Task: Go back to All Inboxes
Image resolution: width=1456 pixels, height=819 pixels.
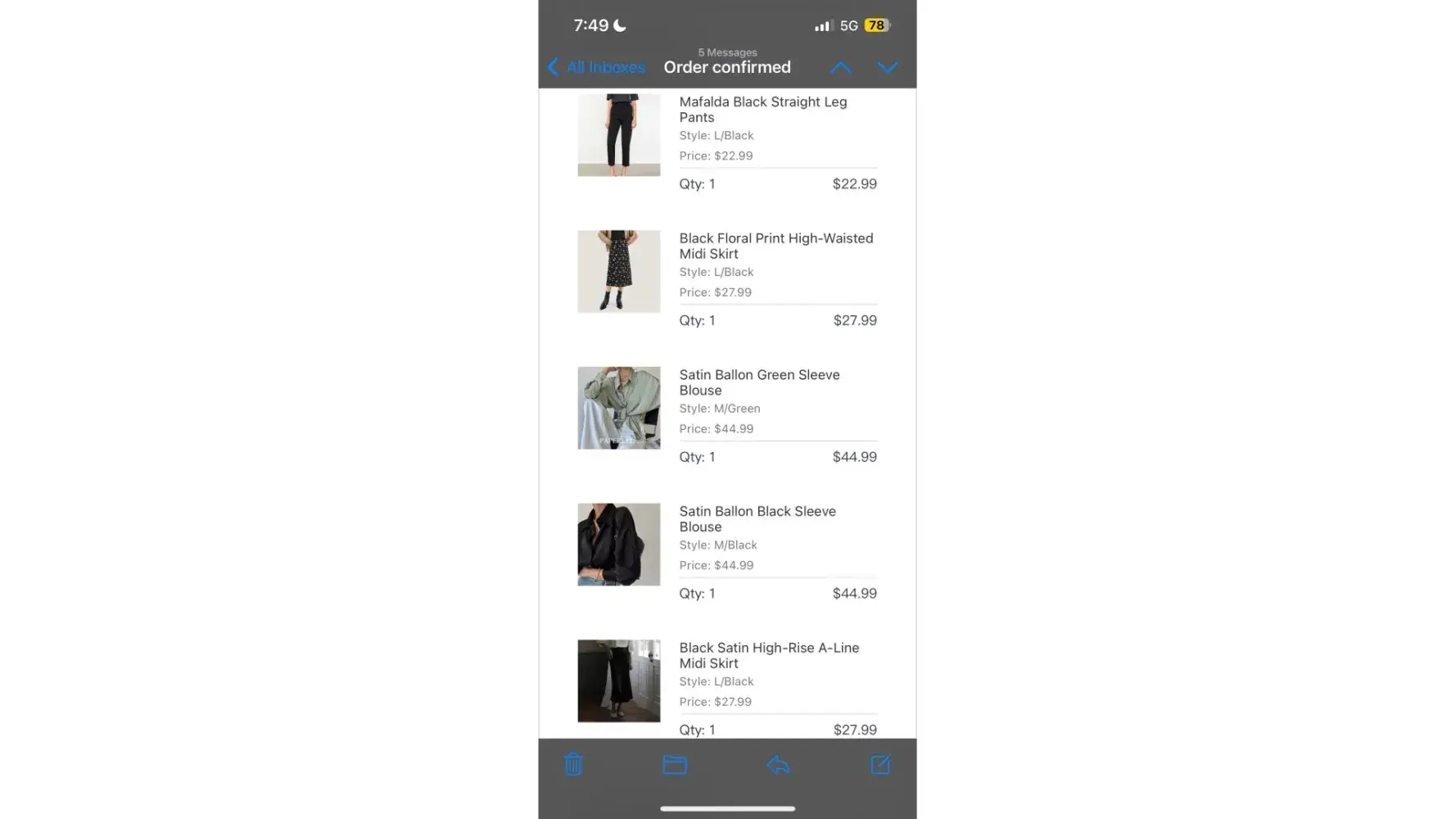Action: [598, 67]
